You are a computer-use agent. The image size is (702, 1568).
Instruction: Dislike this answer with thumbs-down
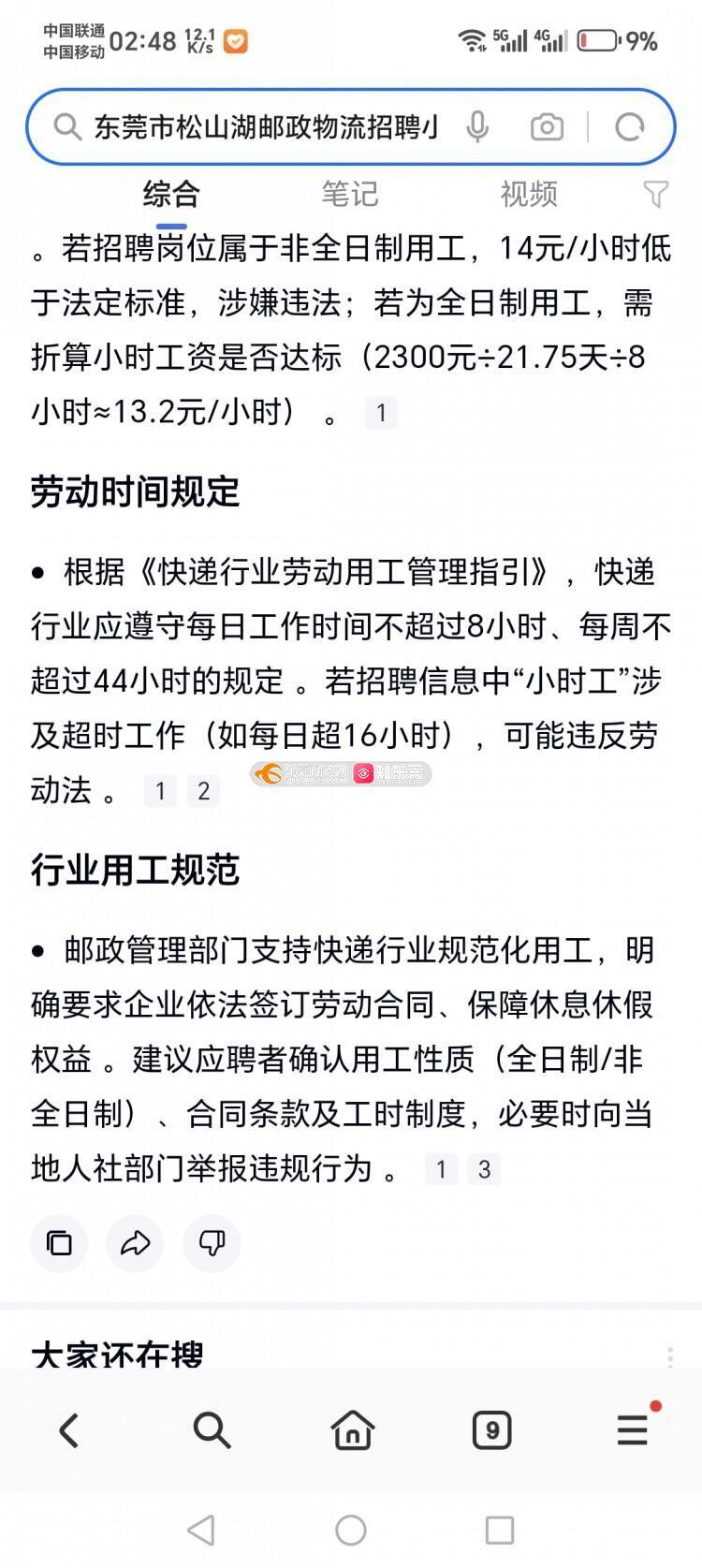coord(212,1242)
